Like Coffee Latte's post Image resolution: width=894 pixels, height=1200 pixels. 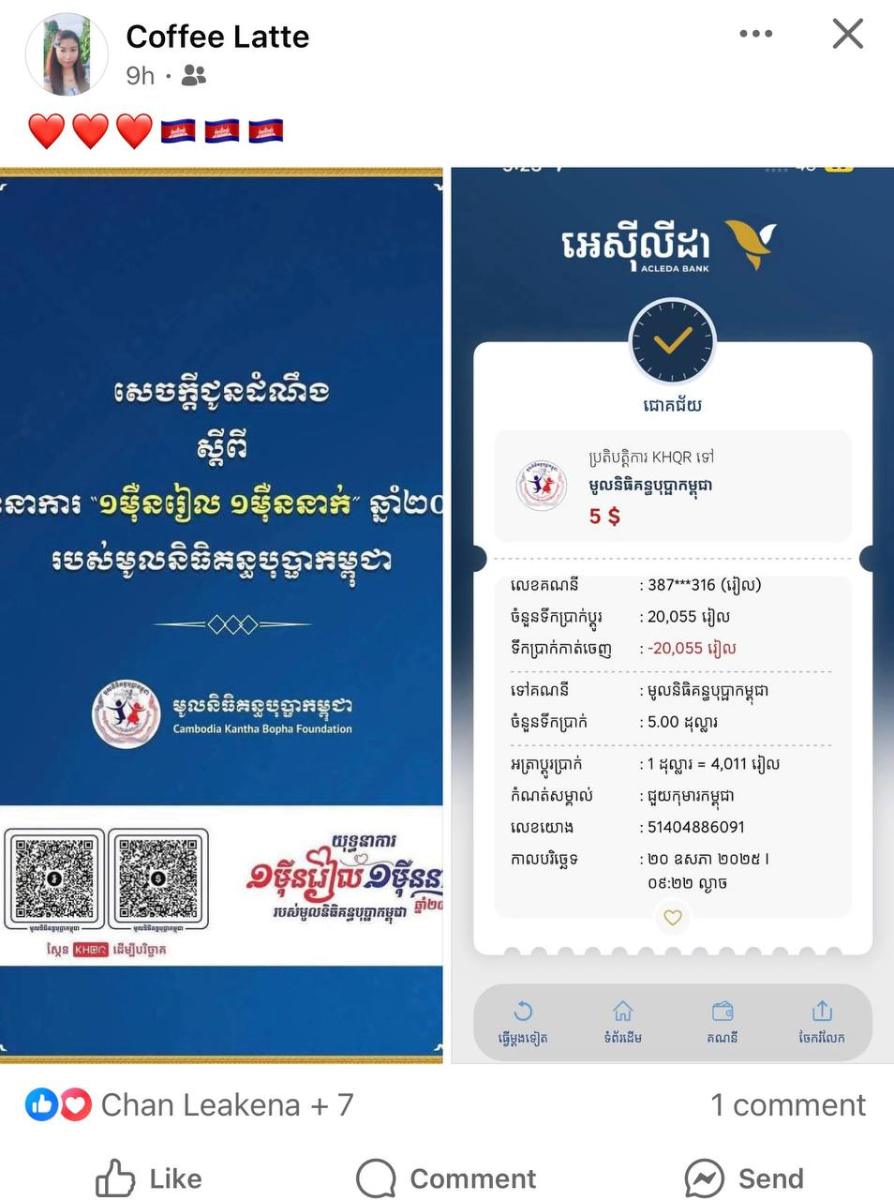[x=150, y=1178]
